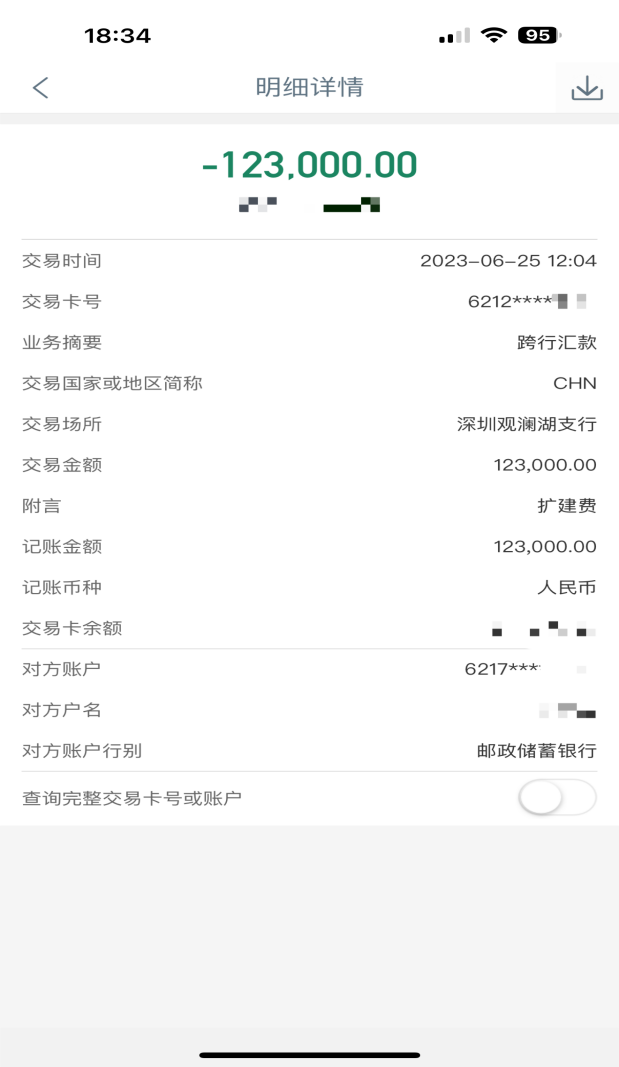Enable 查询完整交易卡号或账户 switch
619x1067 pixels.
[557, 798]
